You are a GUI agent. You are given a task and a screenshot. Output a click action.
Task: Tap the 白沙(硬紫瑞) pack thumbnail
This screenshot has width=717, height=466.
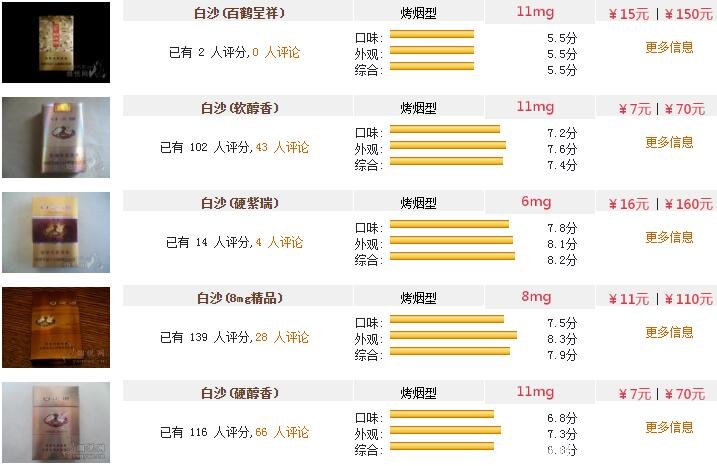tap(56, 232)
